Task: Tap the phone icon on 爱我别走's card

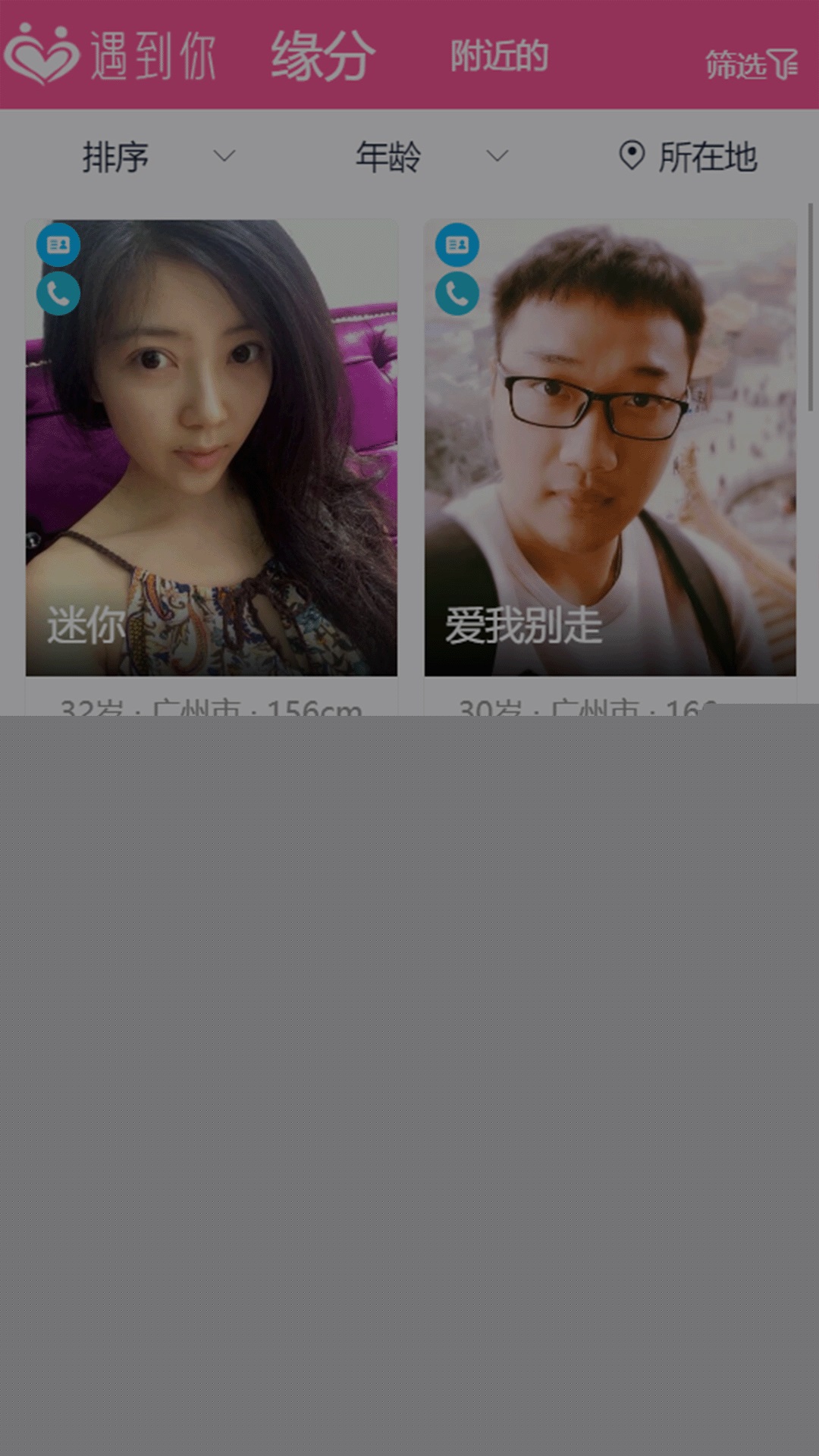Action: coord(457,293)
